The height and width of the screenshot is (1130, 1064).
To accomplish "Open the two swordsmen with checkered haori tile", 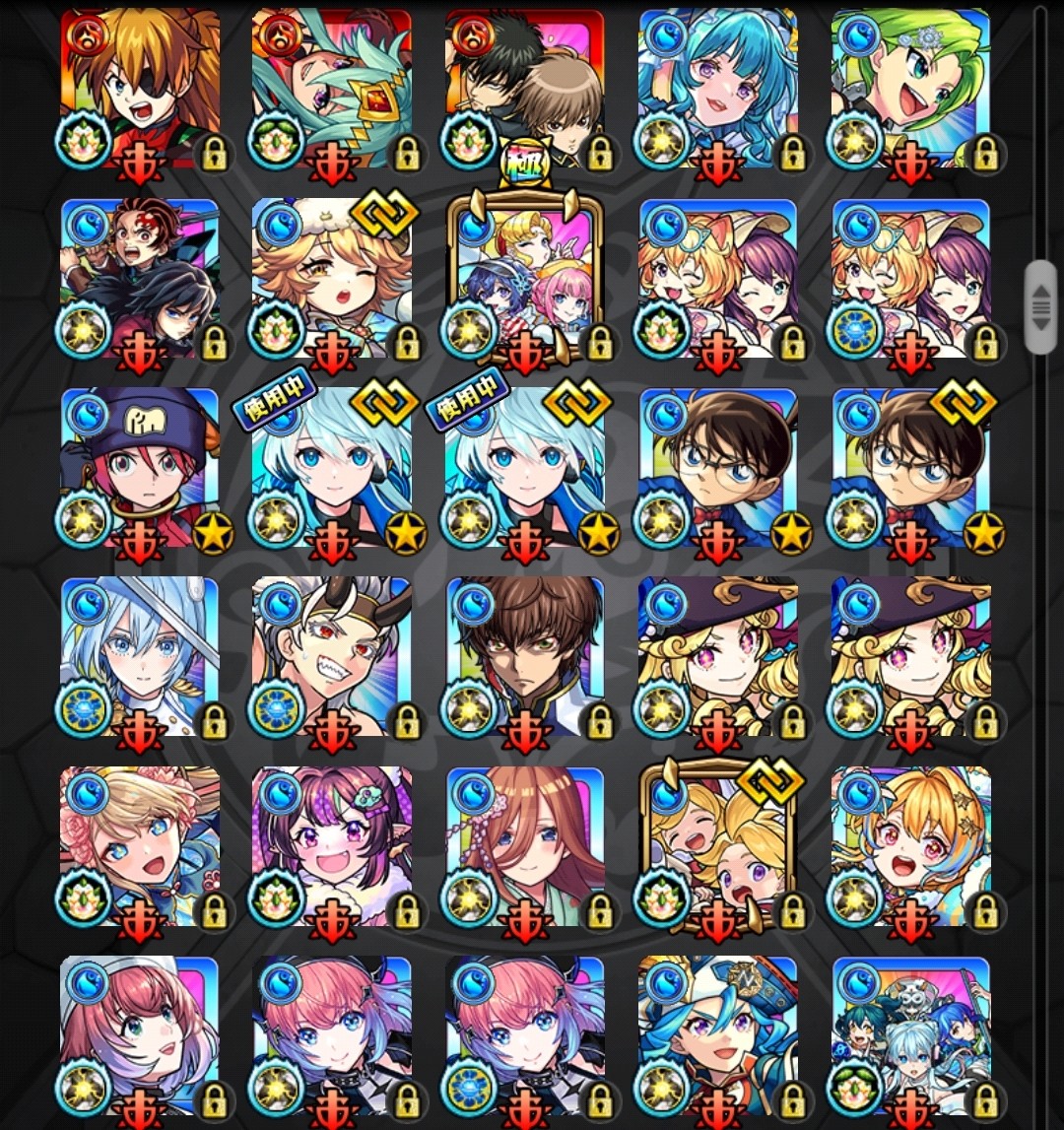I will 139,278.
